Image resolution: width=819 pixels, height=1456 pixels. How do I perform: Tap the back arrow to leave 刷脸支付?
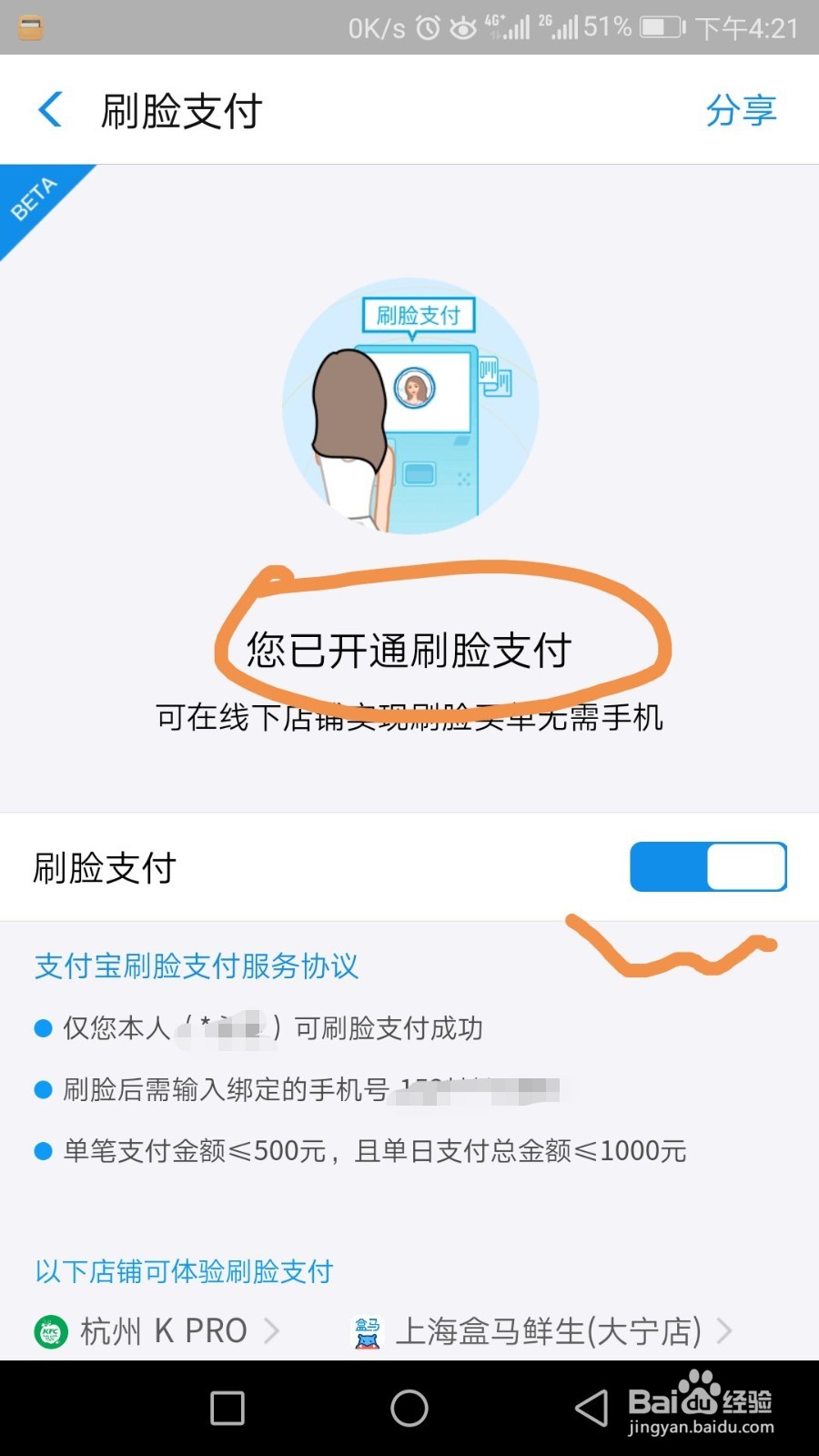pyautogui.click(x=50, y=109)
